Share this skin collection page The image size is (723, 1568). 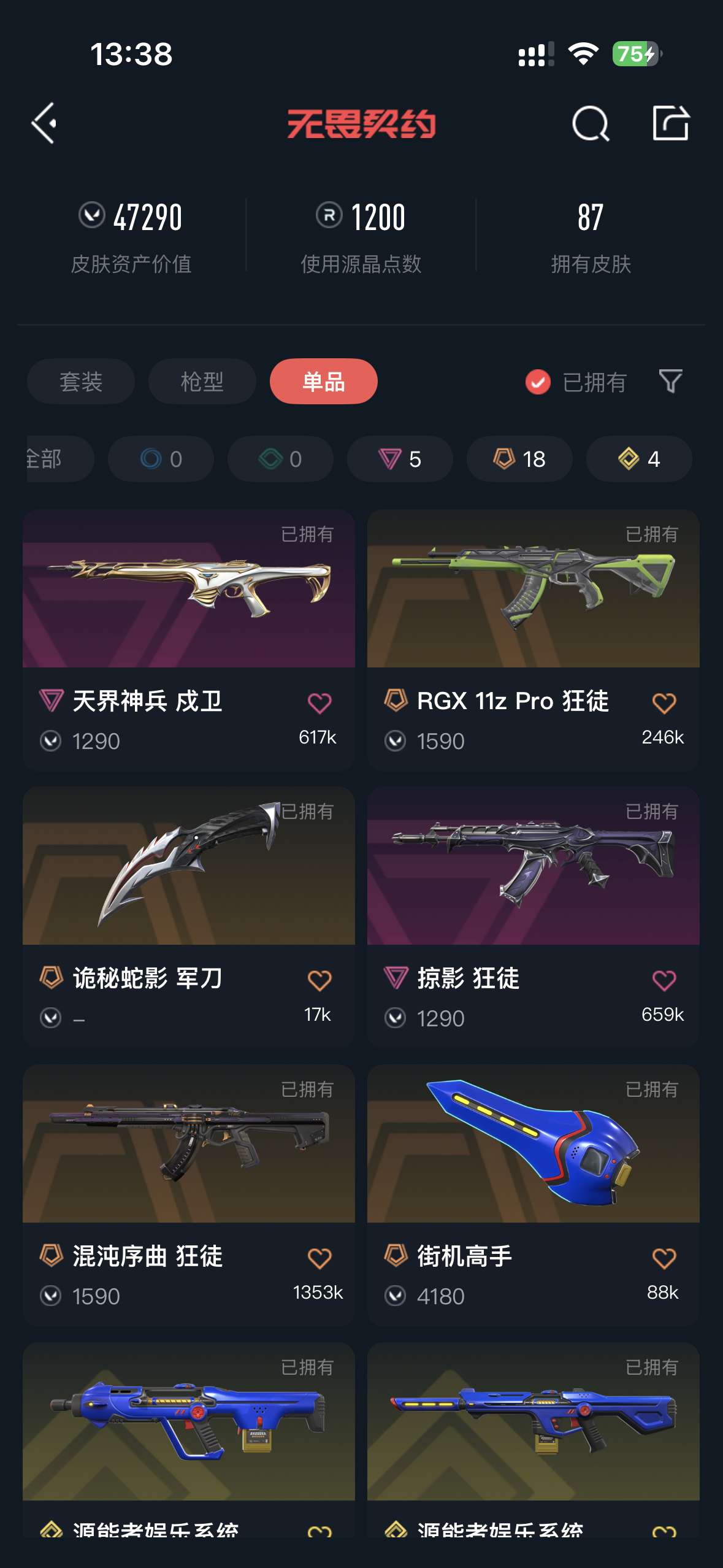click(670, 123)
